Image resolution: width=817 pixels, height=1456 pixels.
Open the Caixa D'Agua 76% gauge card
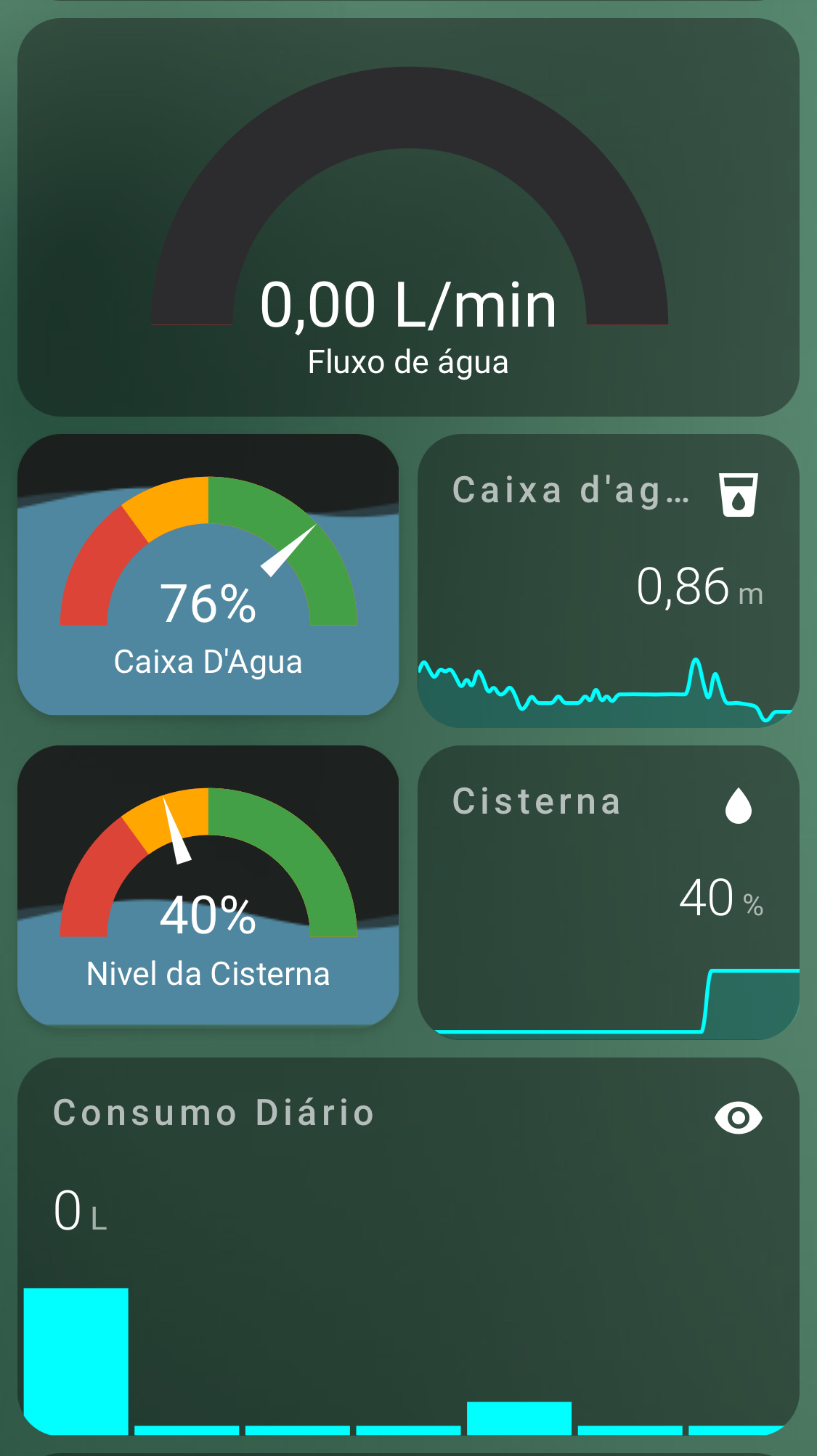(208, 574)
